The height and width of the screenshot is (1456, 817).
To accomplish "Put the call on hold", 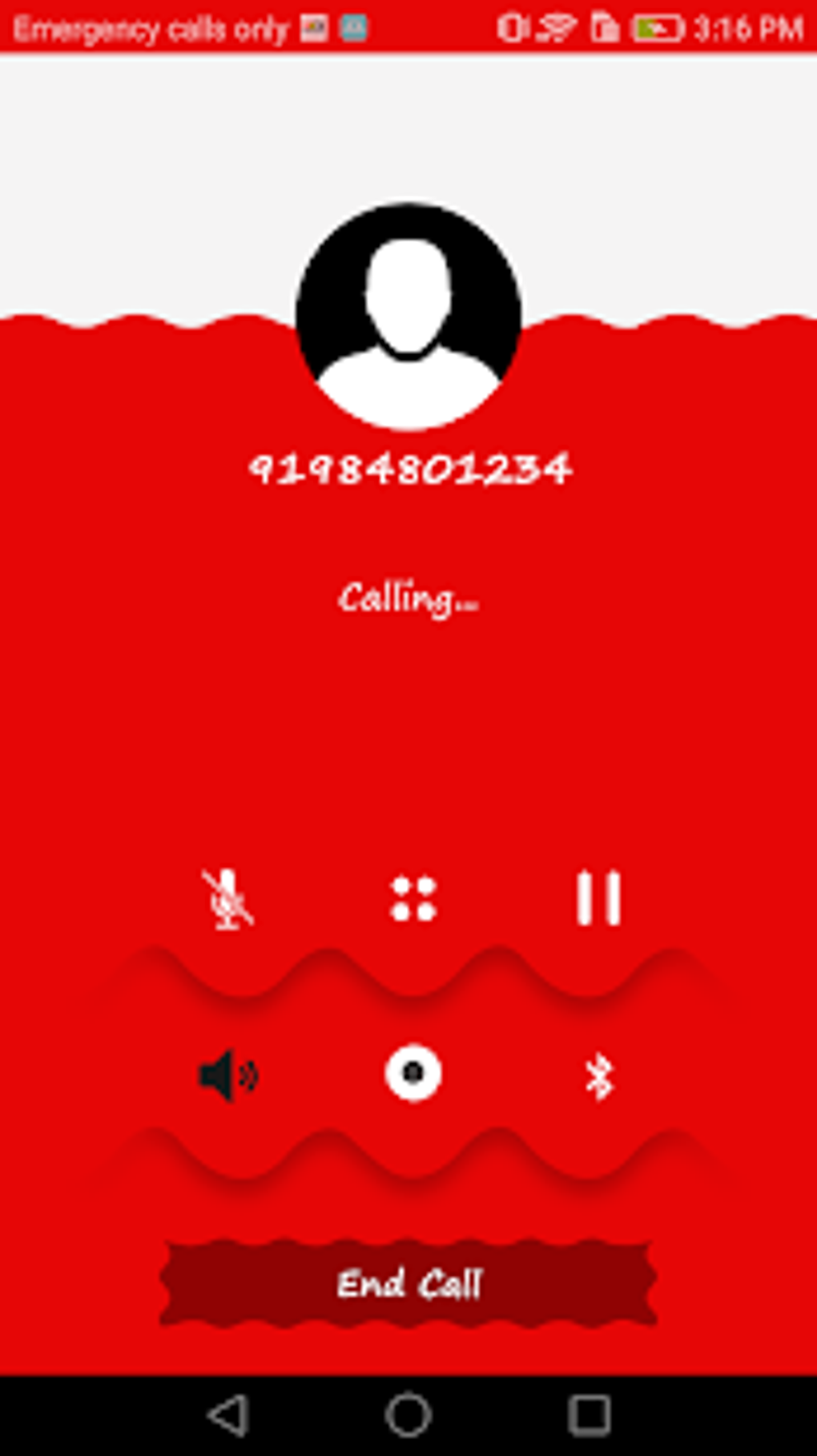I will pyautogui.click(x=598, y=898).
